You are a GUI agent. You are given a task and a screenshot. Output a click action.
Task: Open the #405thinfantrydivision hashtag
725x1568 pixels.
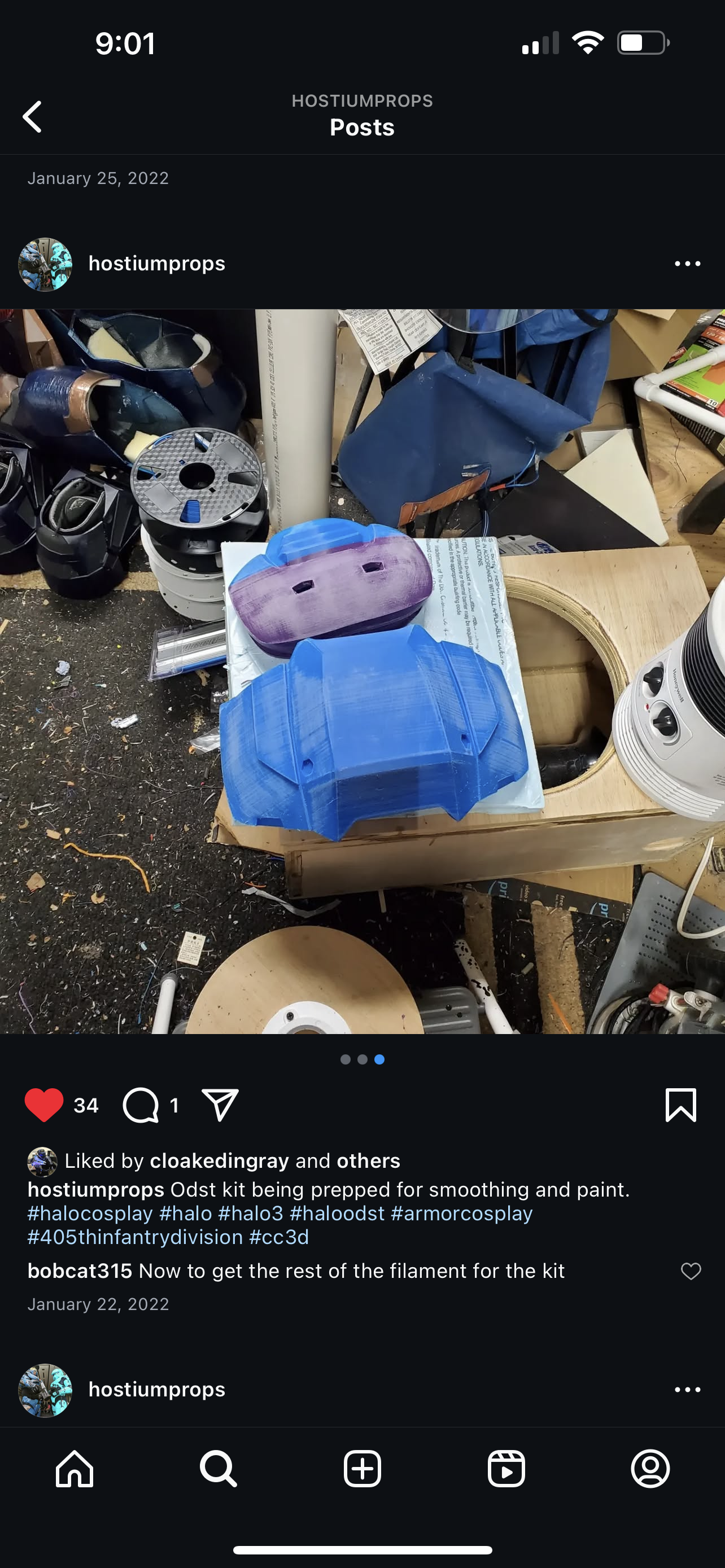coord(135,1237)
